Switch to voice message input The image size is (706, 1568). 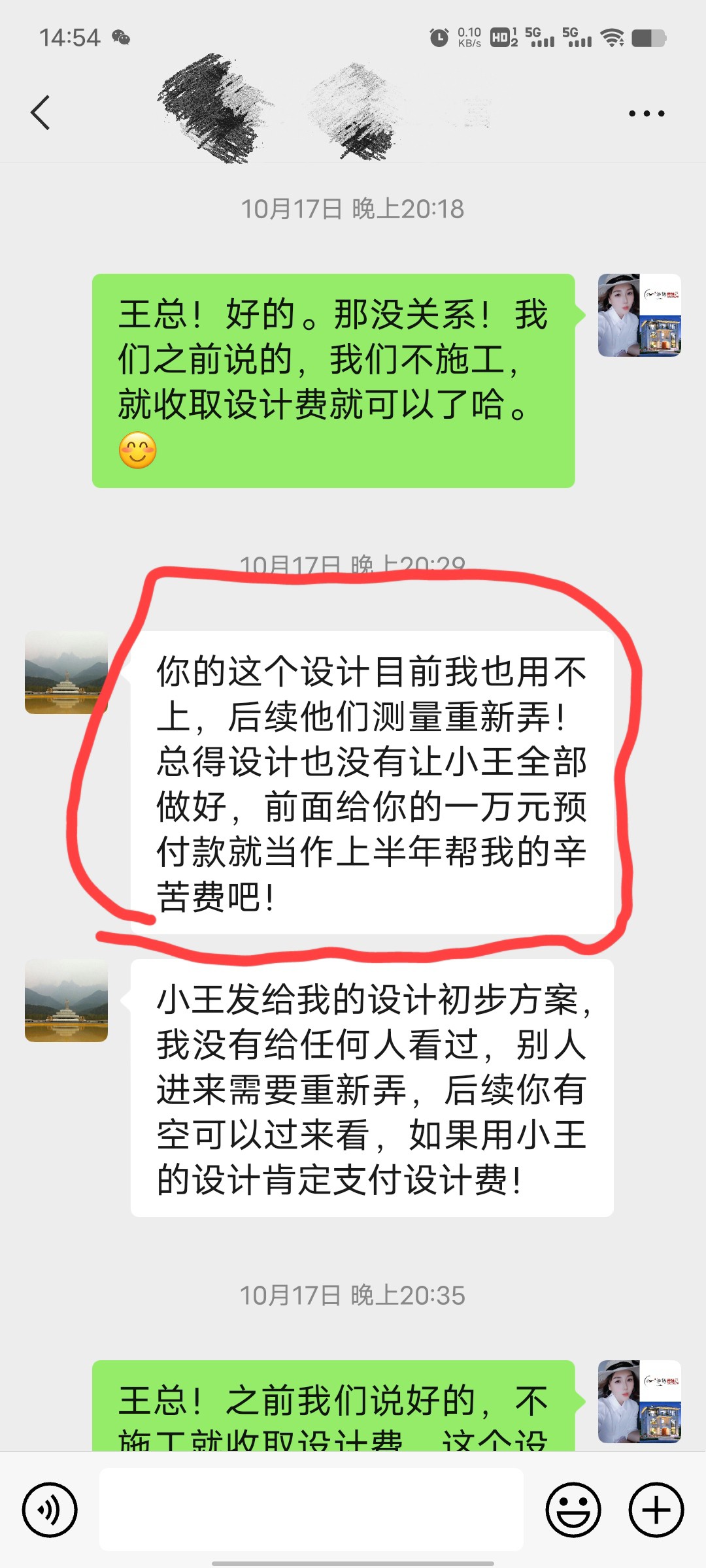tap(50, 1510)
